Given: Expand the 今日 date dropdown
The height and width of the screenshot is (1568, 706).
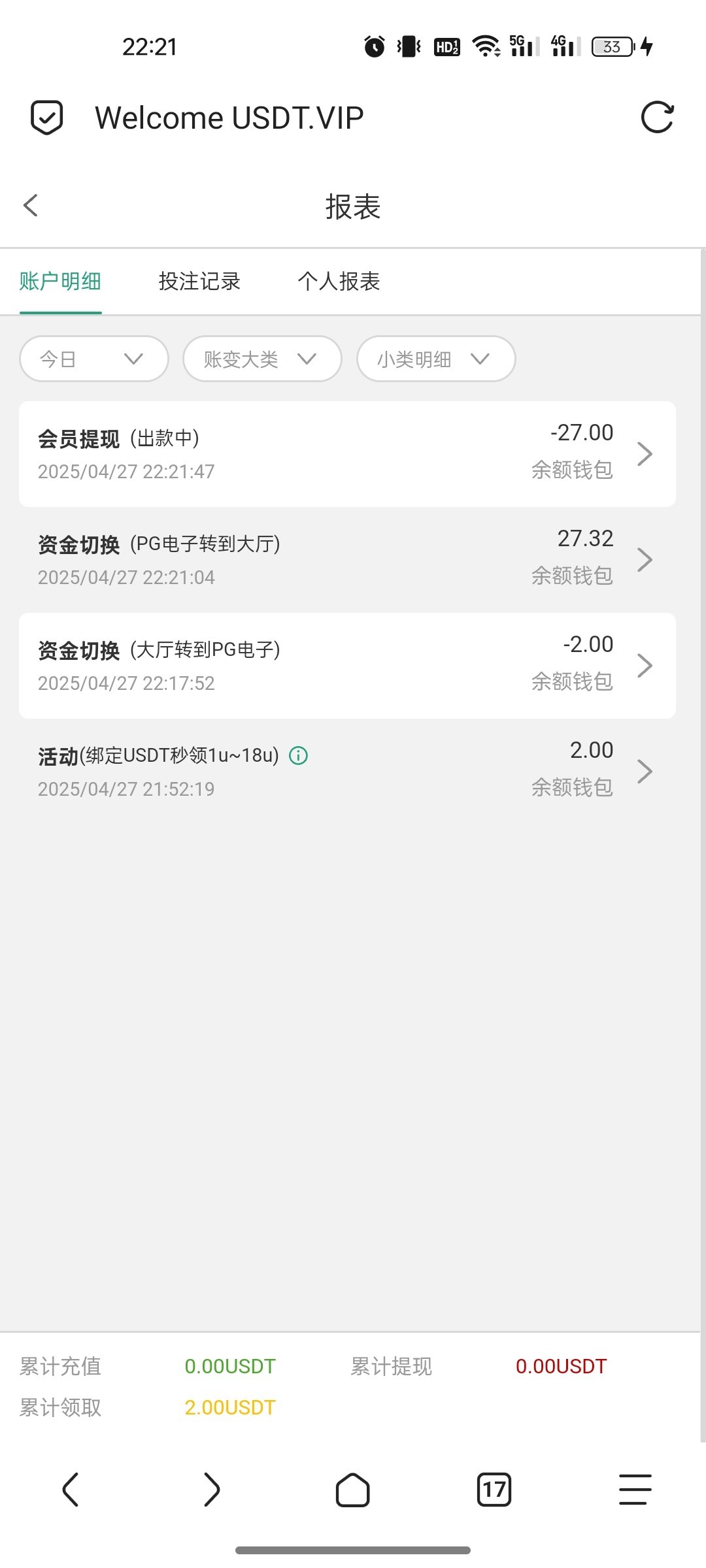Looking at the screenshot, I should click(94, 359).
